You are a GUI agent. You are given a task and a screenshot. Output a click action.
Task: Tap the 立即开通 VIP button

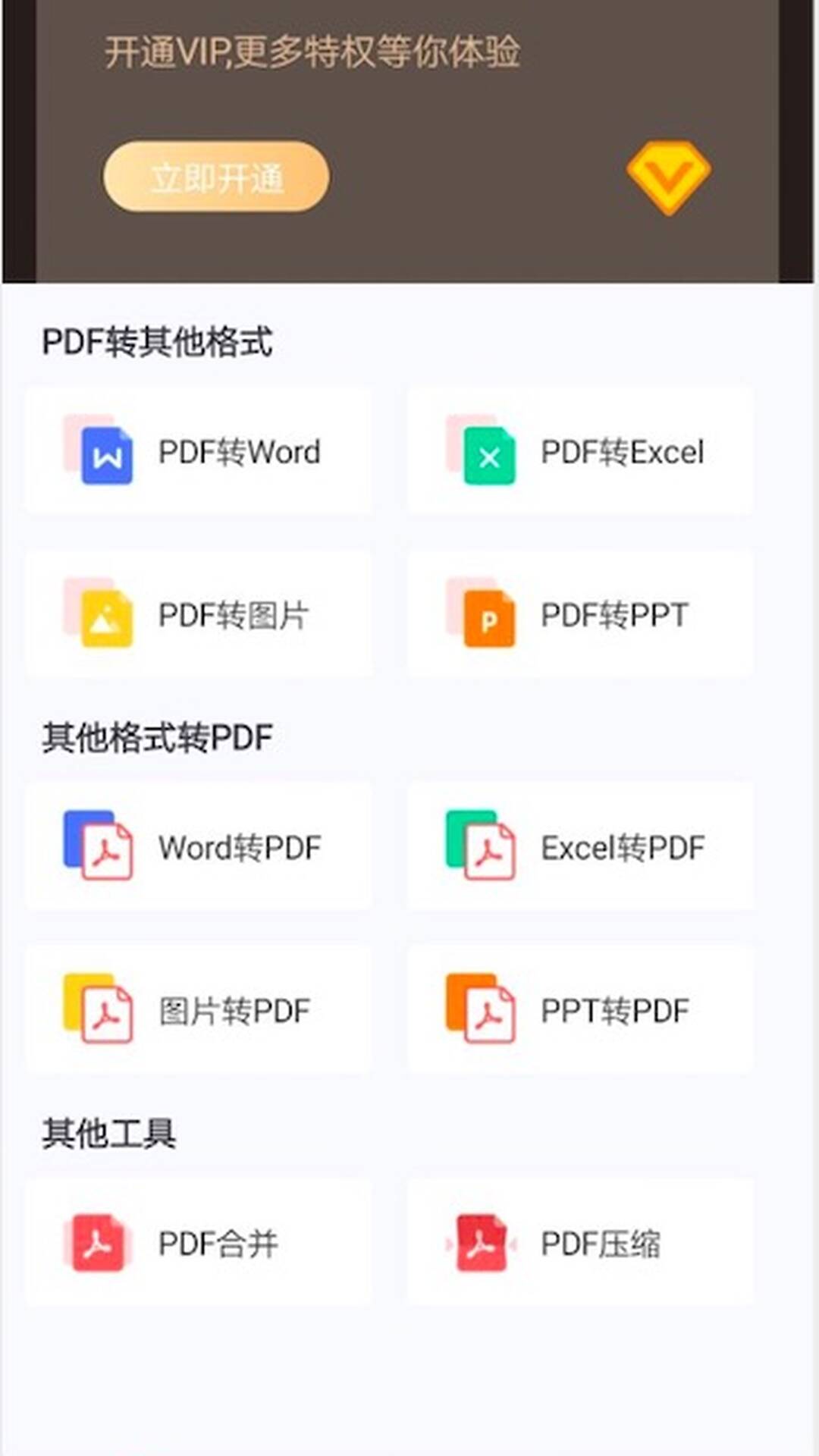(x=216, y=177)
